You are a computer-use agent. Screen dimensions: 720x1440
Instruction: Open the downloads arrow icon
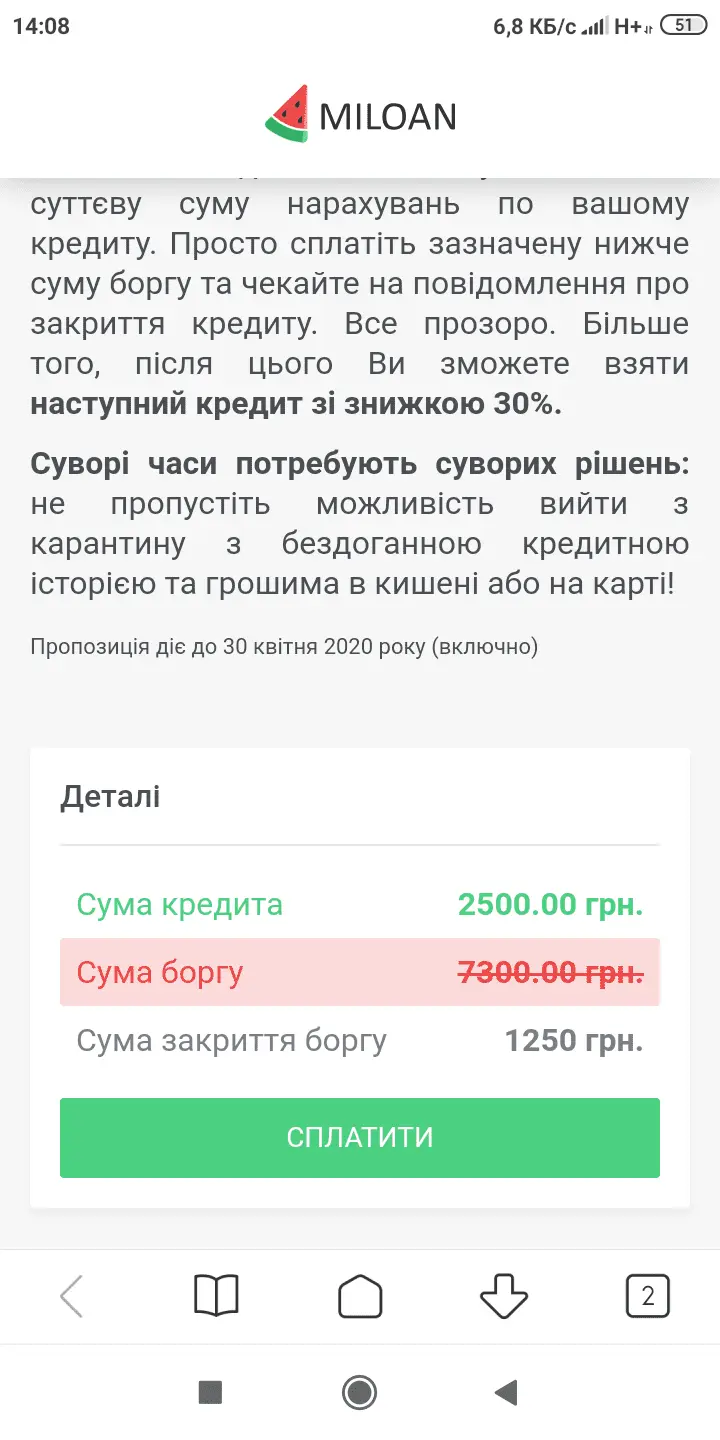pos(504,1297)
